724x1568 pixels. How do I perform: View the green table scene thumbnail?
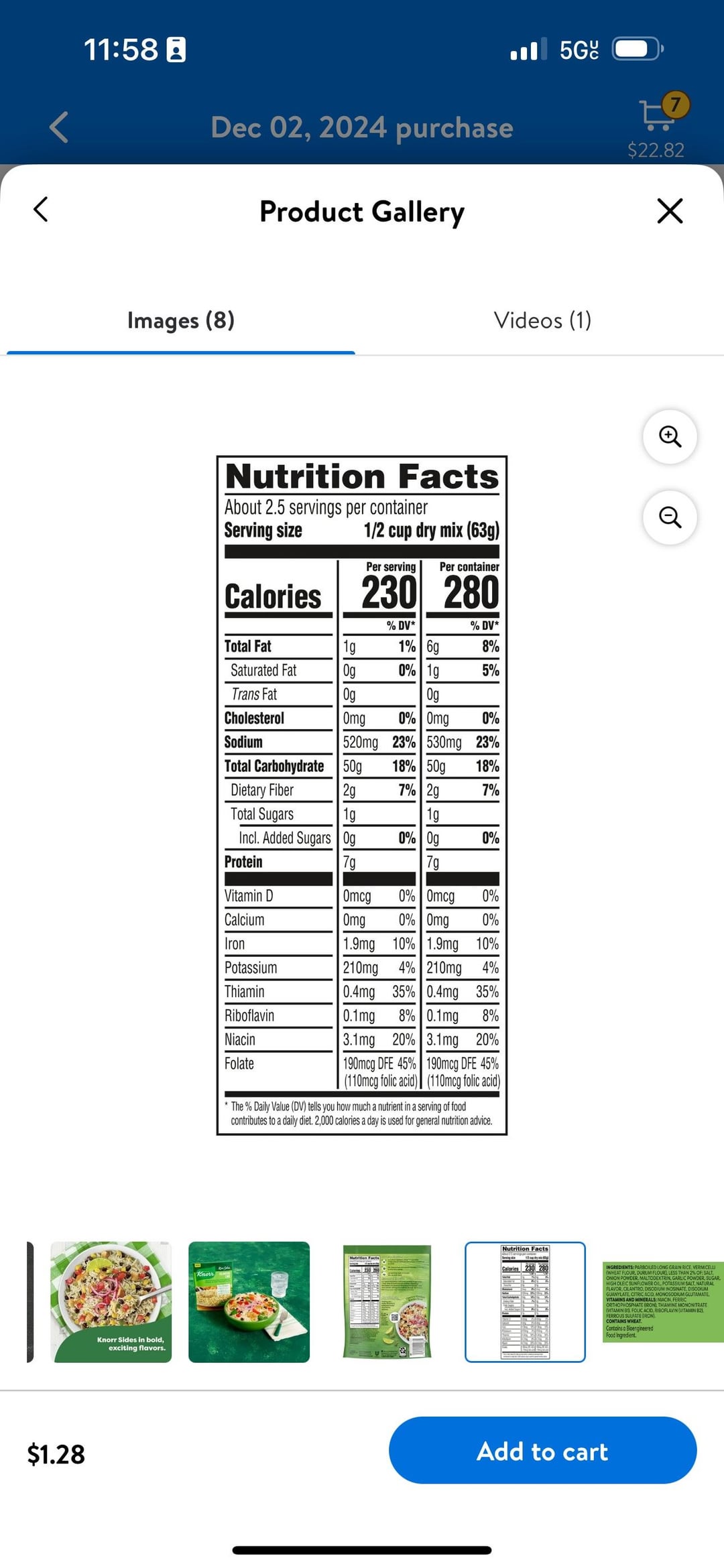tap(249, 1302)
